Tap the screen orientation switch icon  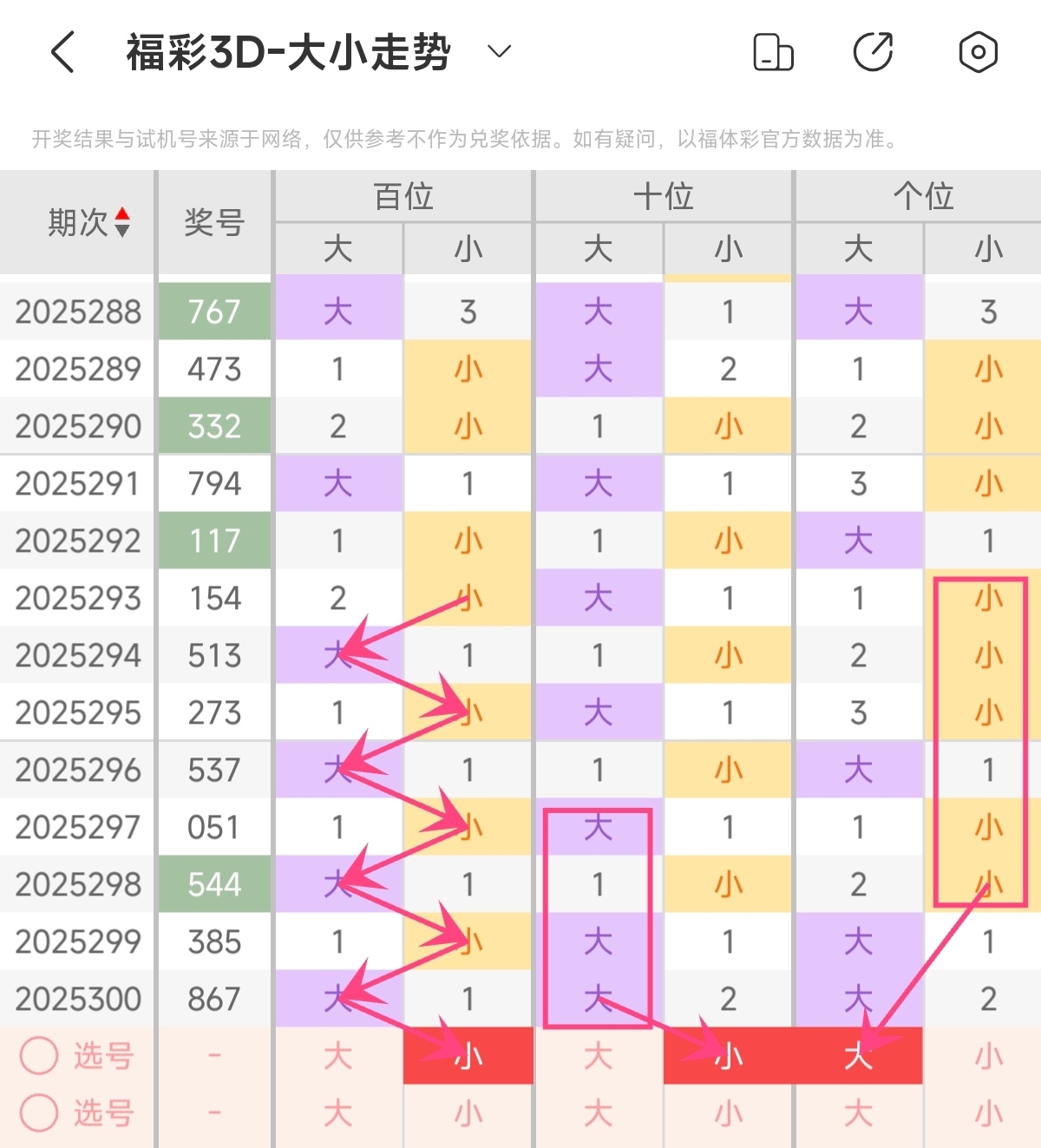pyautogui.click(x=773, y=52)
